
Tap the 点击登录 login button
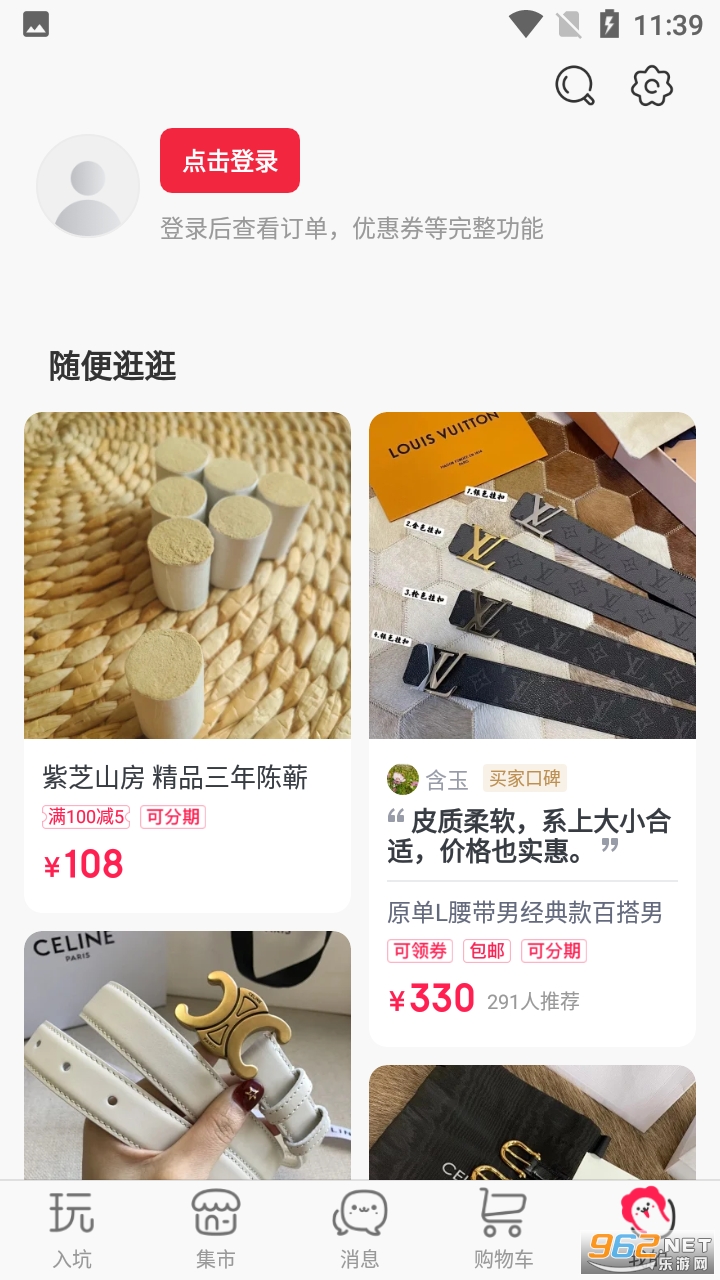coord(230,161)
